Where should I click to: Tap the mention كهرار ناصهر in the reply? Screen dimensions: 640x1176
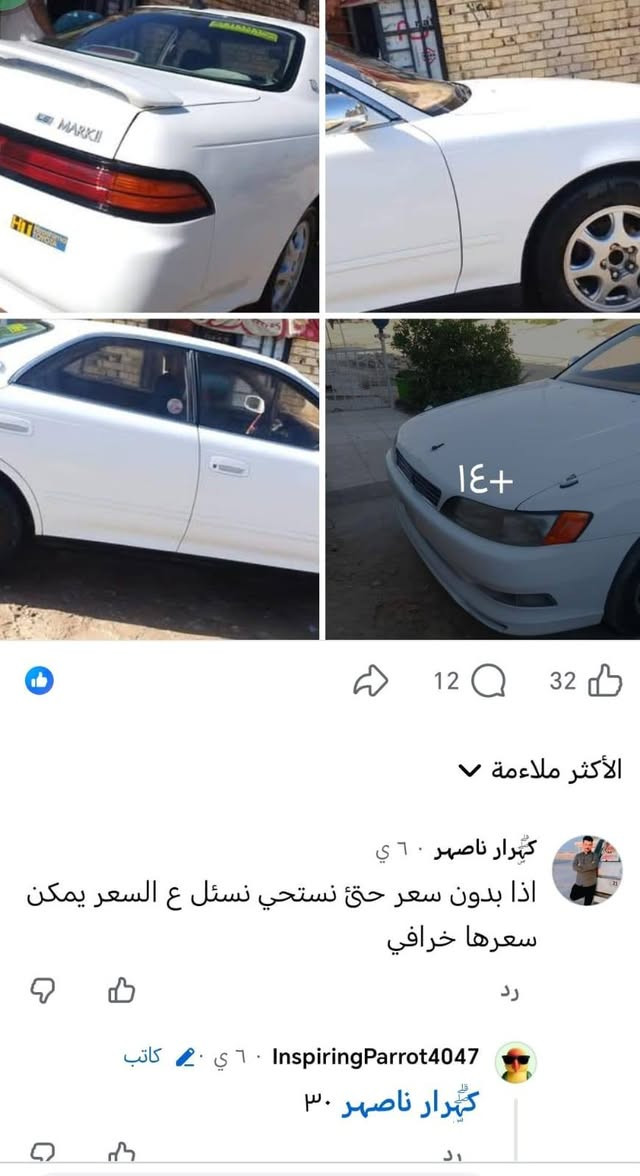(x=410, y=1102)
